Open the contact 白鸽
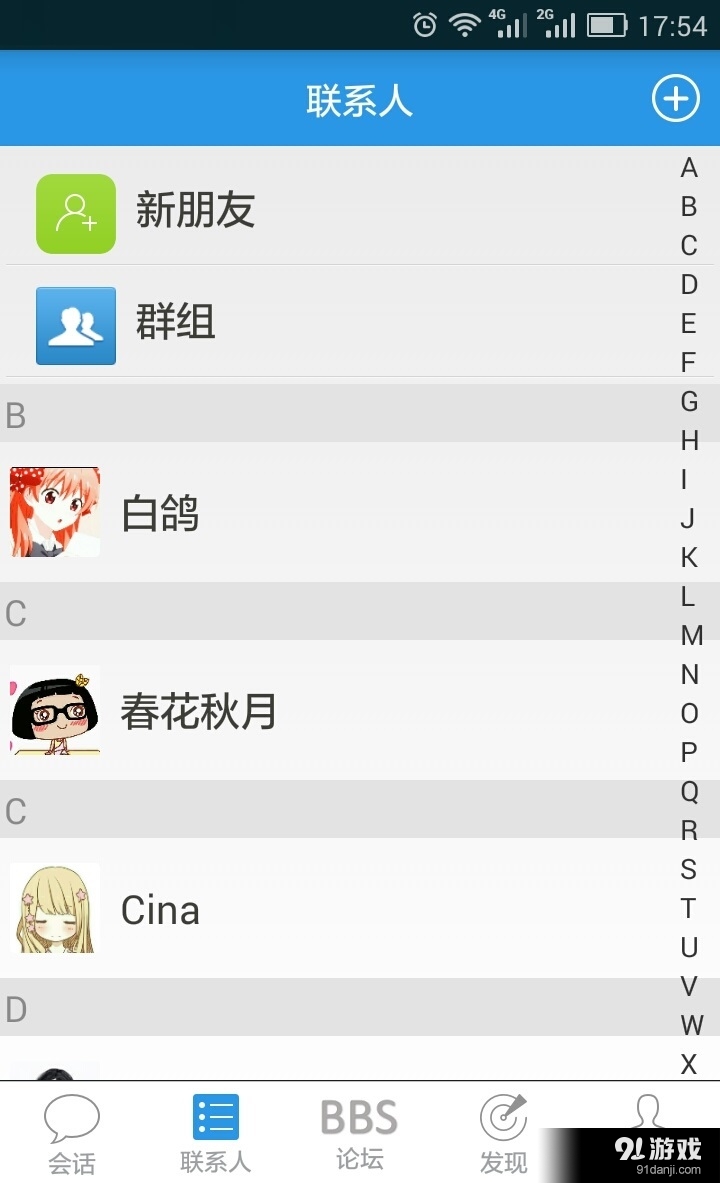The image size is (720, 1183). click(300, 512)
